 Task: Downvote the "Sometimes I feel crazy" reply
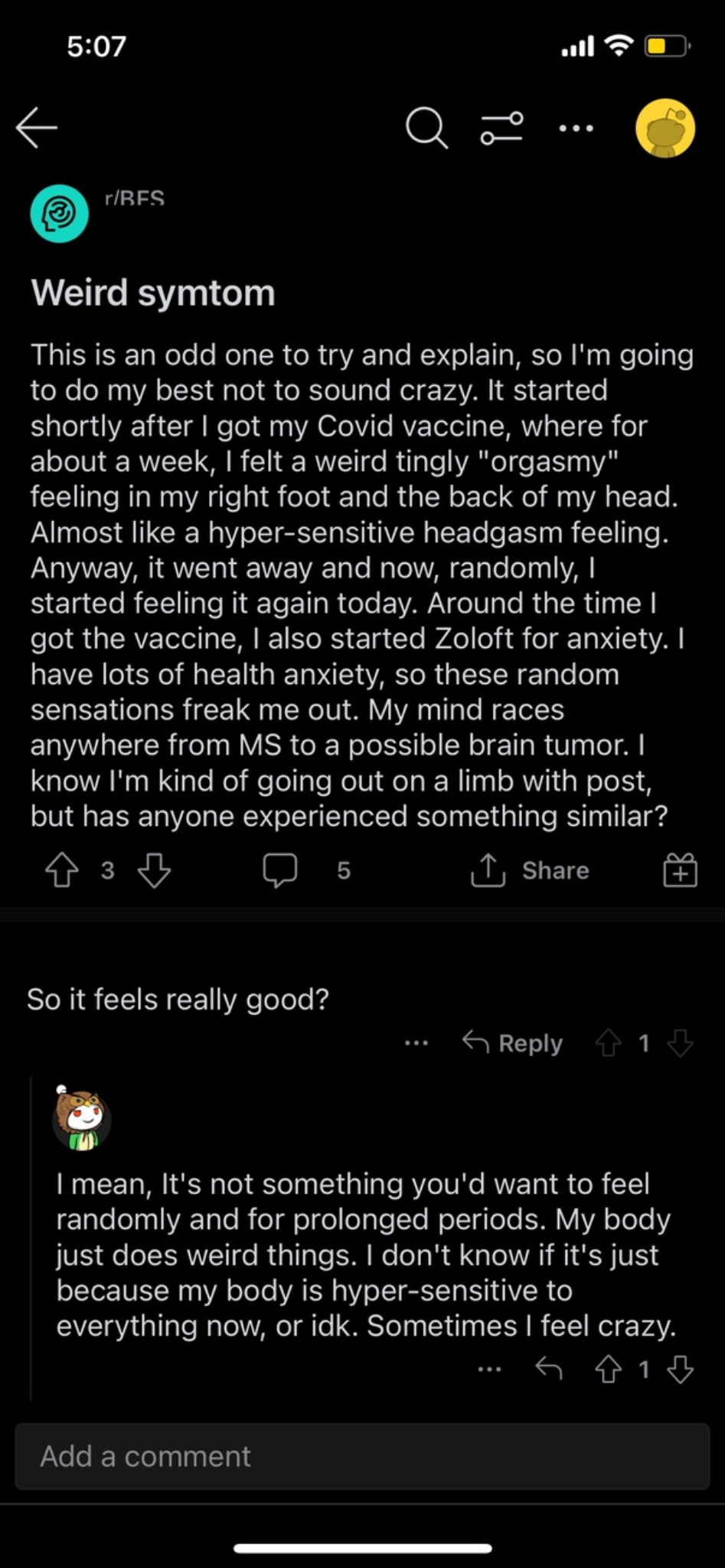(680, 1369)
